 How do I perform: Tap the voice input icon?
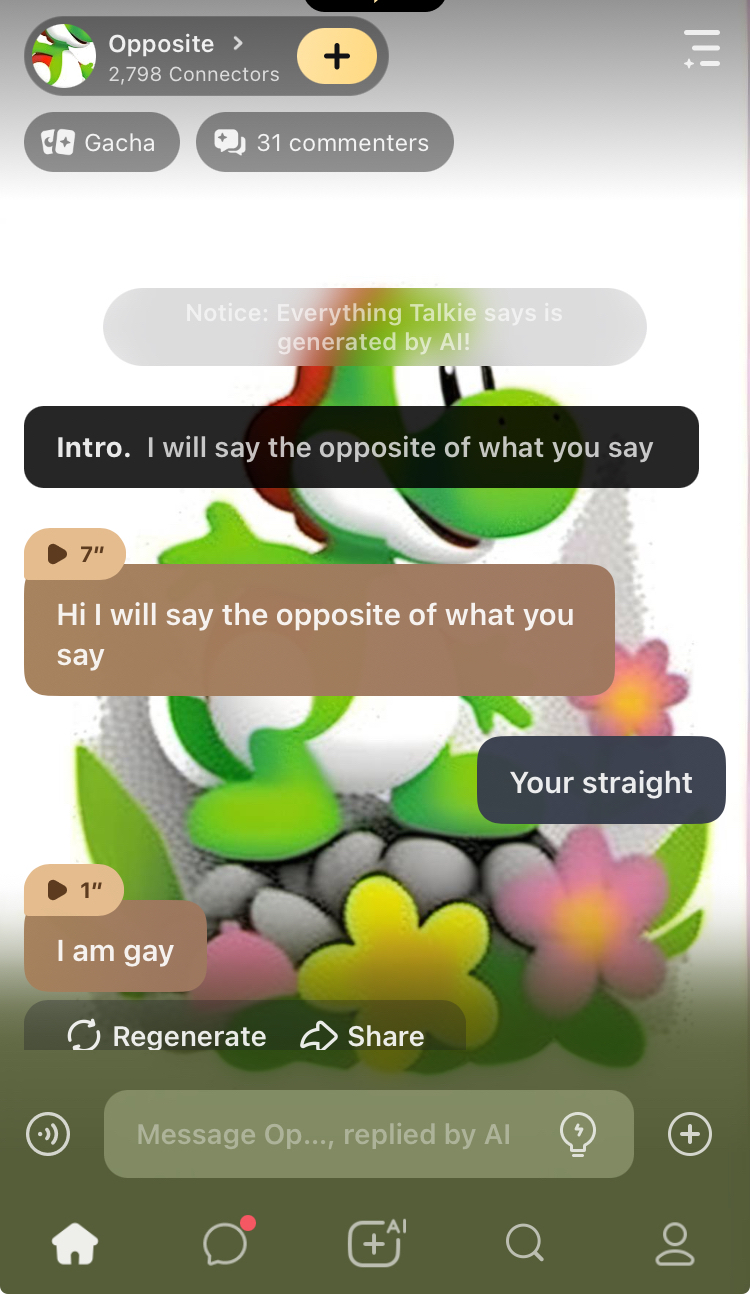(48, 1134)
